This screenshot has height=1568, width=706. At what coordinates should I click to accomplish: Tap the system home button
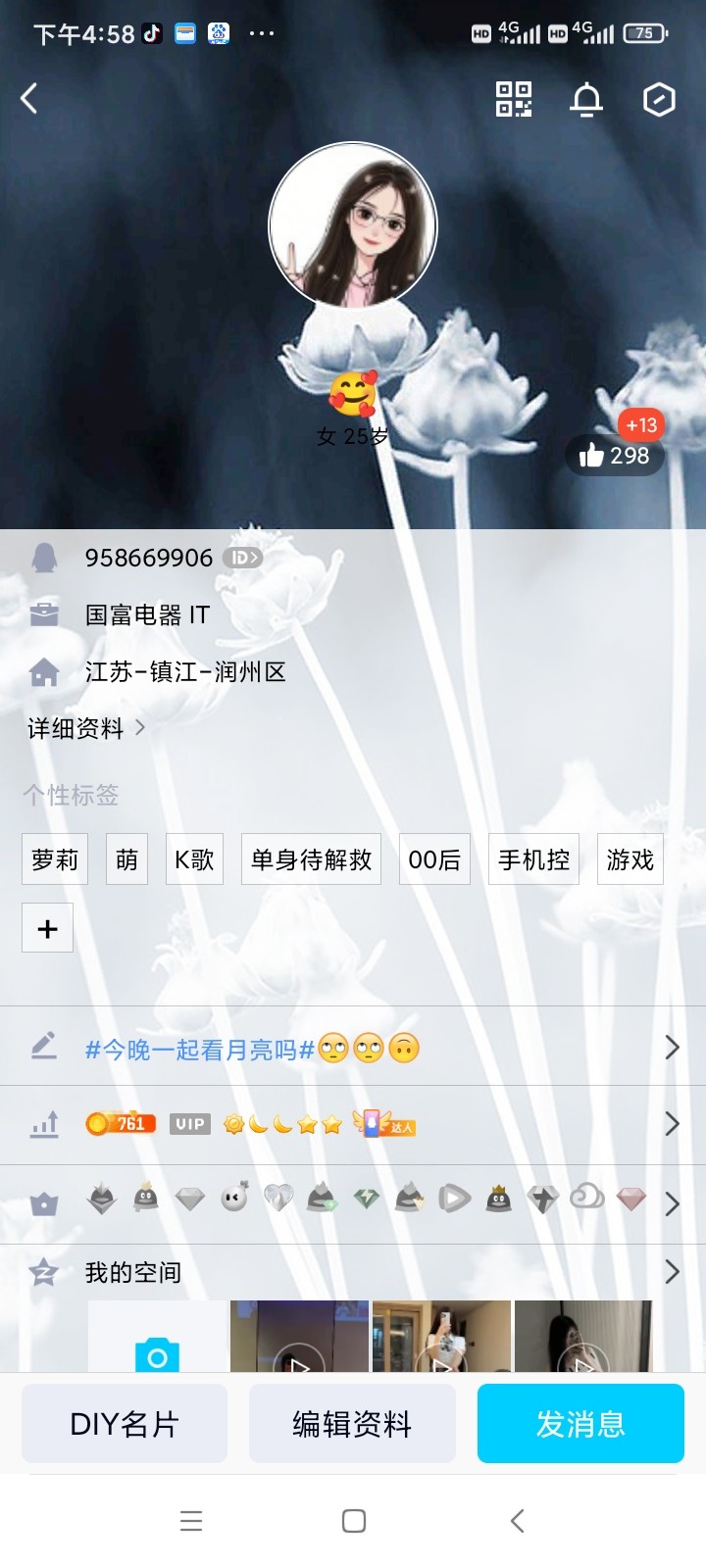354,1521
